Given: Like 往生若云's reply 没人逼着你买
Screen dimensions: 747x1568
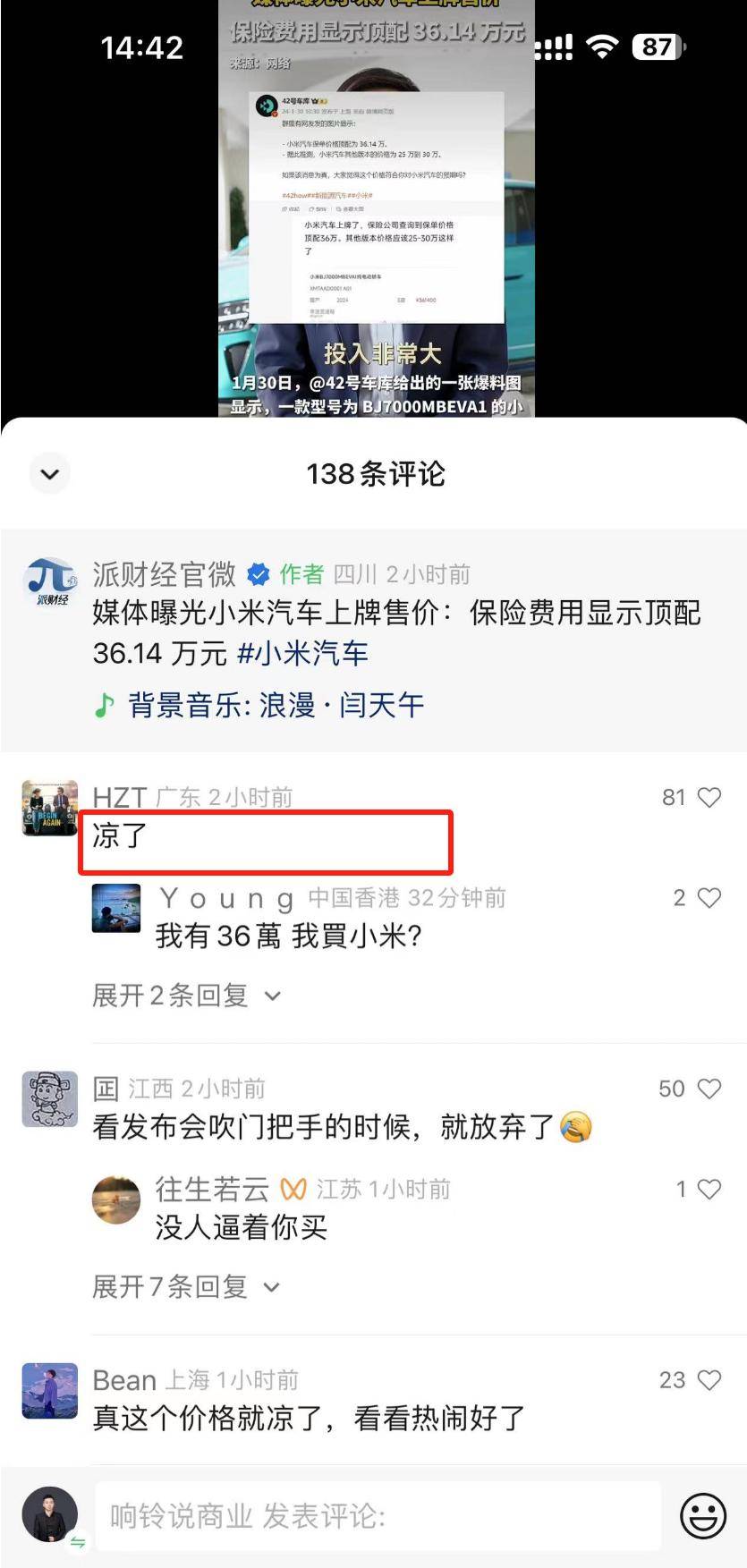Looking at the screenshot, I should click(x=709, y=1190).
